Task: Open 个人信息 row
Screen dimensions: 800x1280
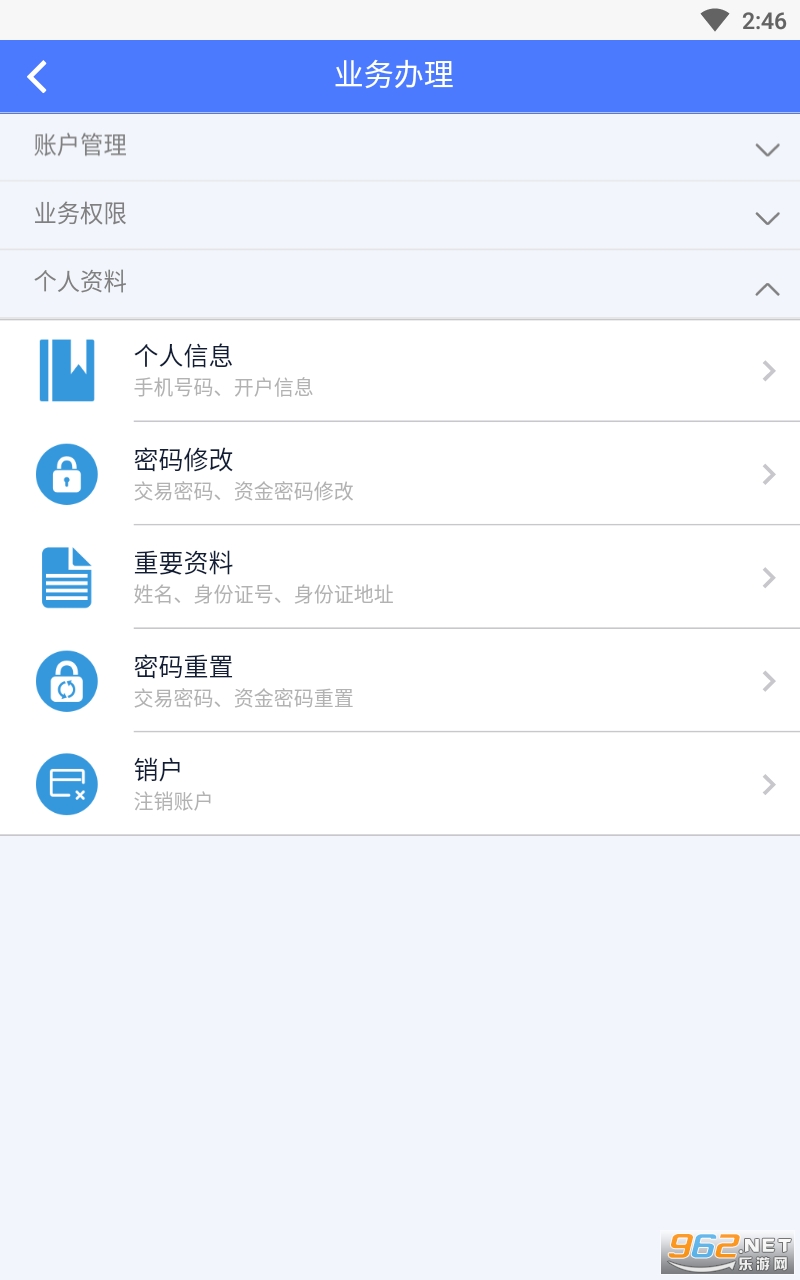Action: coord(400,371)
